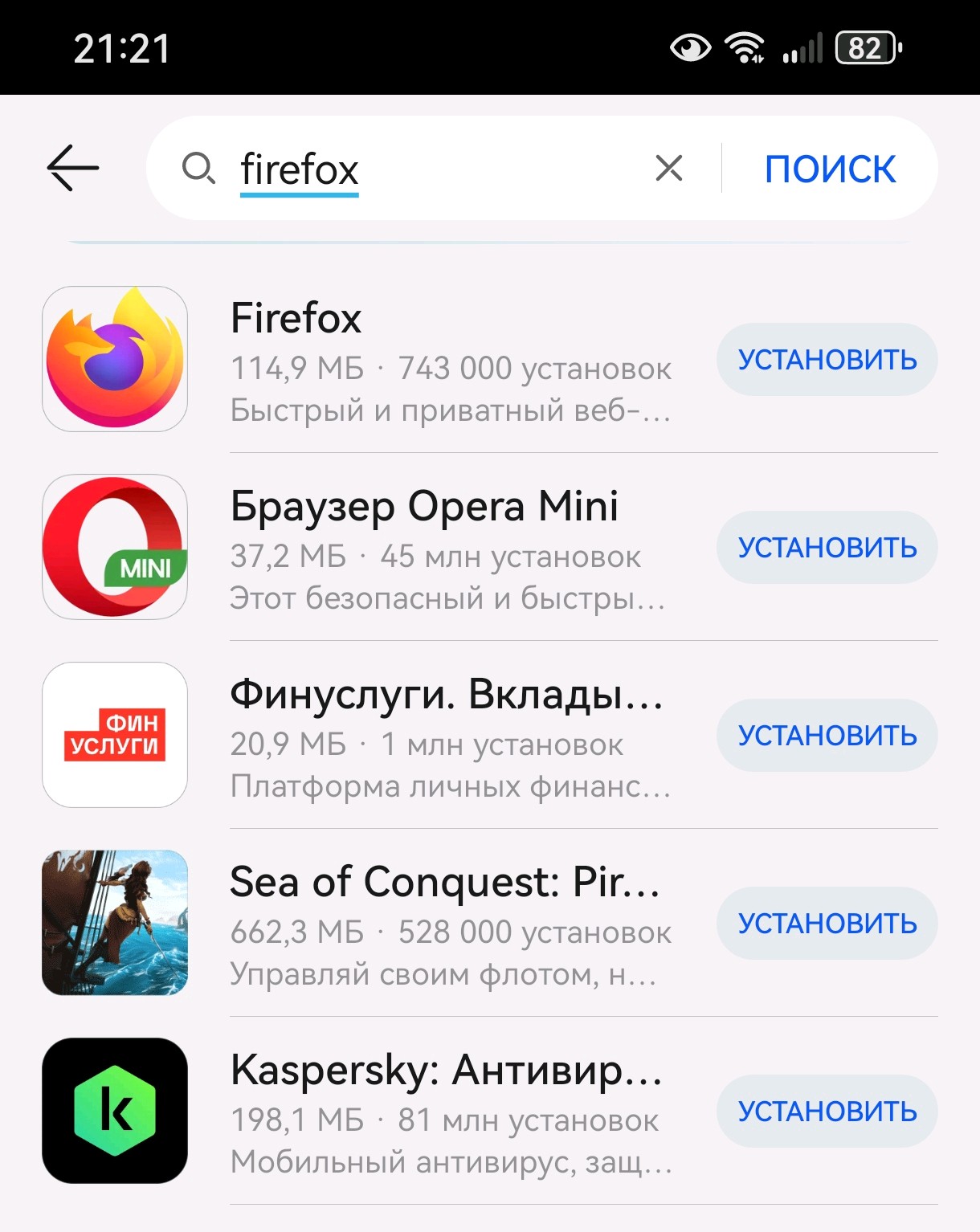Install the Firefox app
Viewport: 980px width, 1232px height.
827,360
